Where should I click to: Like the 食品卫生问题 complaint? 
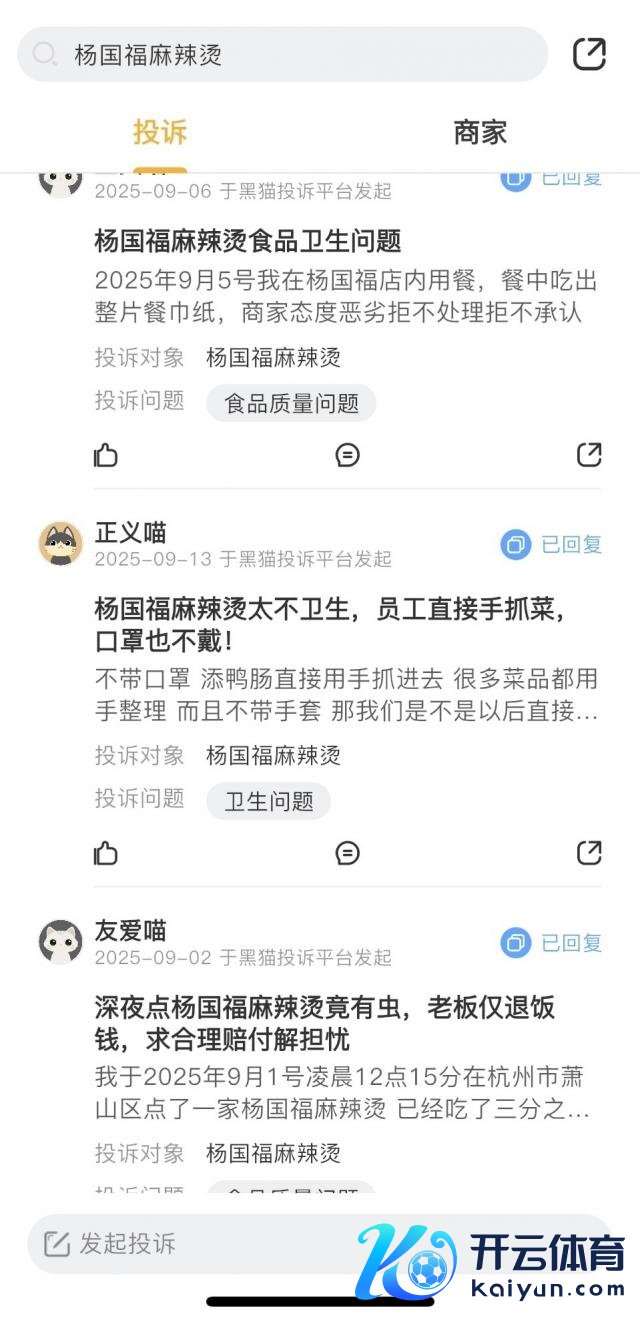point(106,455)
